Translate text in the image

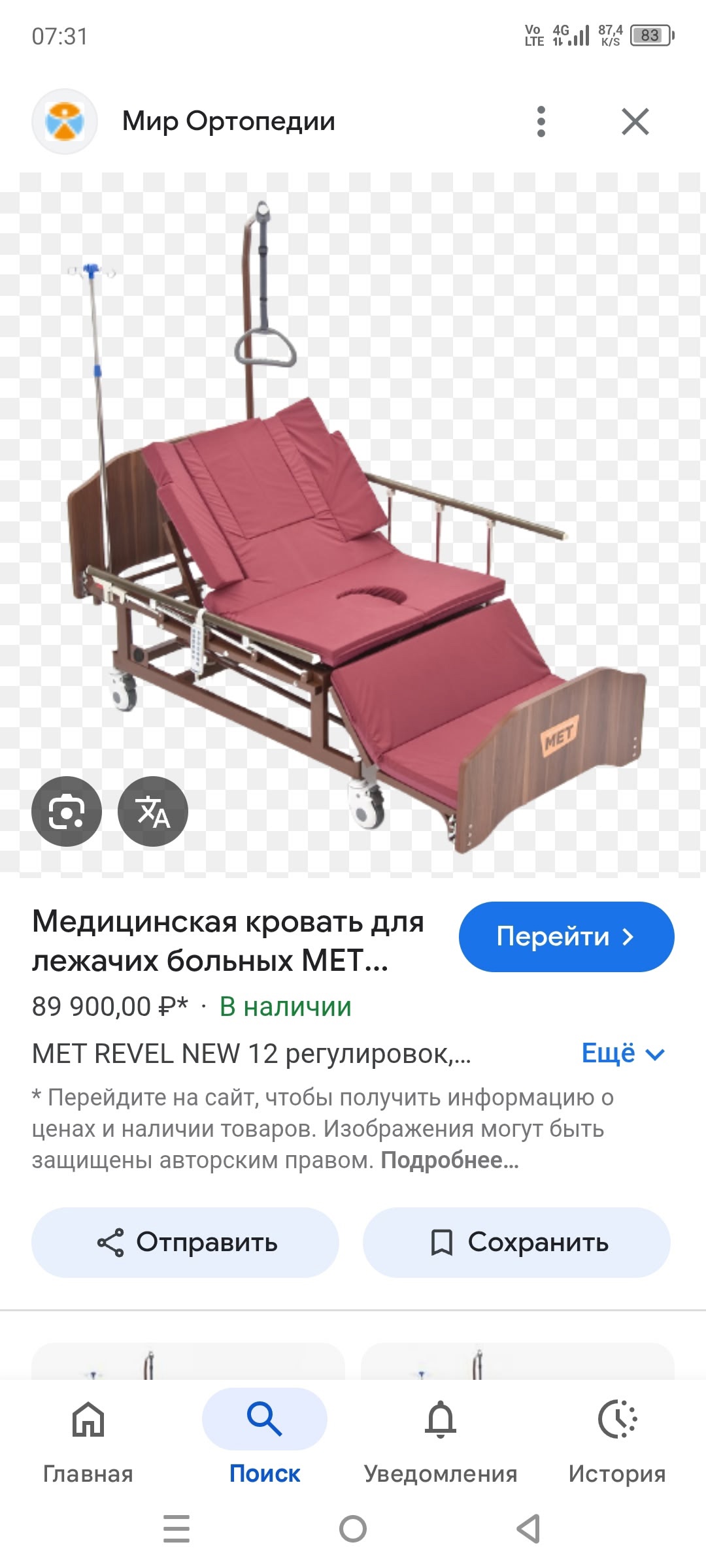coord(153,811)
